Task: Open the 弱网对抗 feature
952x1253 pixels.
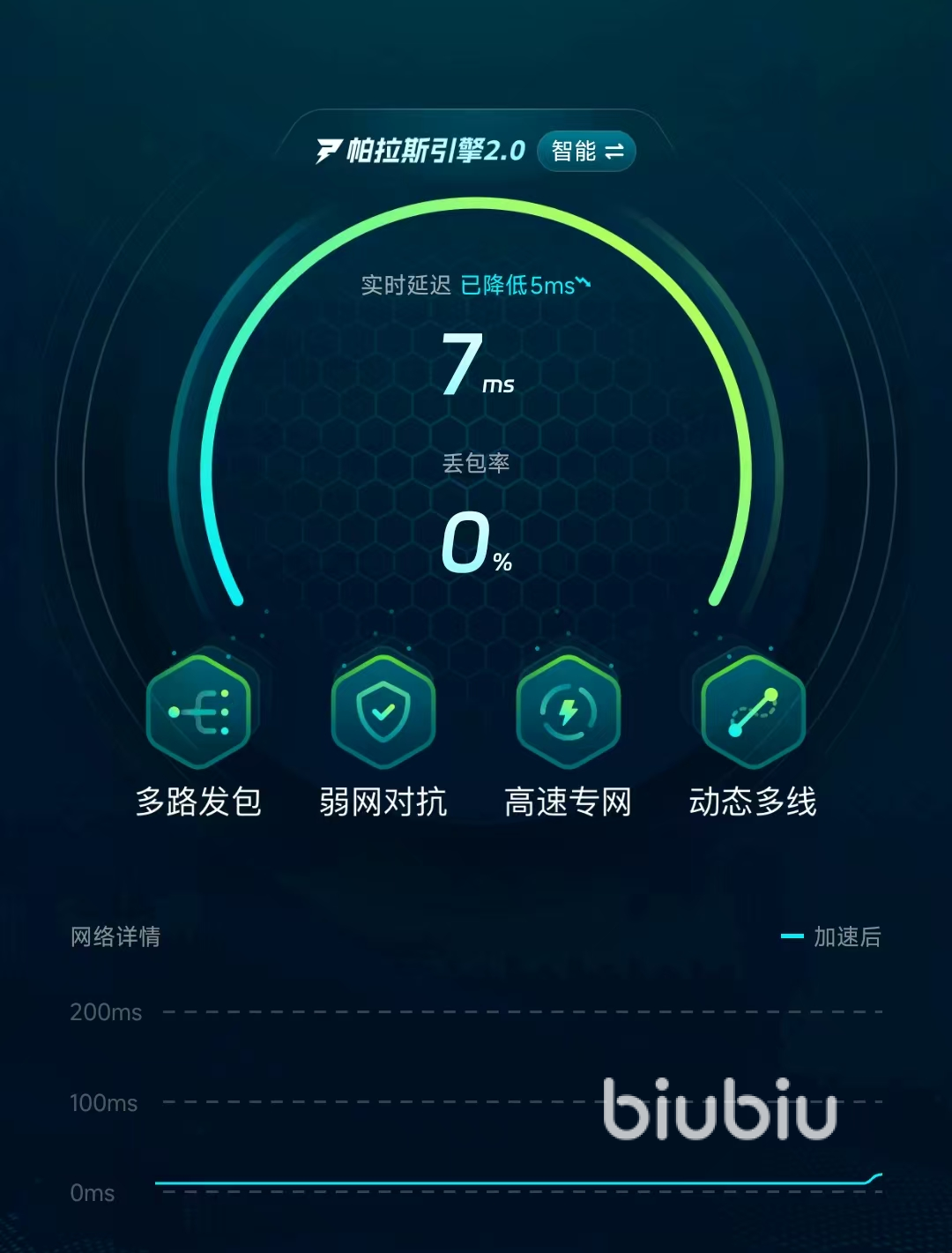Action: click(383, 712)
